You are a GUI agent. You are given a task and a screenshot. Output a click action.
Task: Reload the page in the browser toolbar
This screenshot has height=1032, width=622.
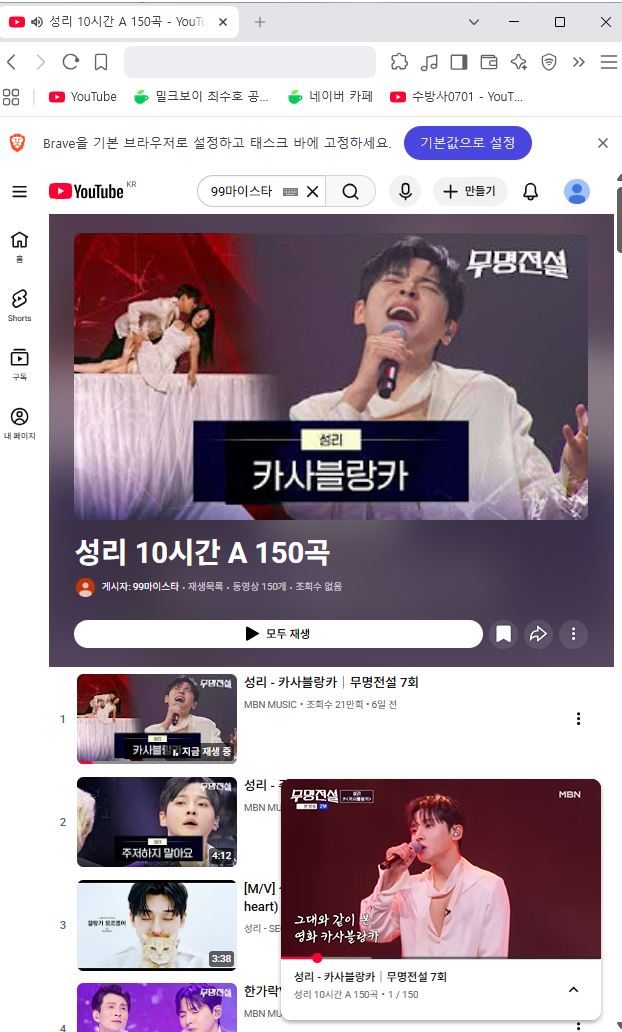pyautogui.click(x=70, y=62)
